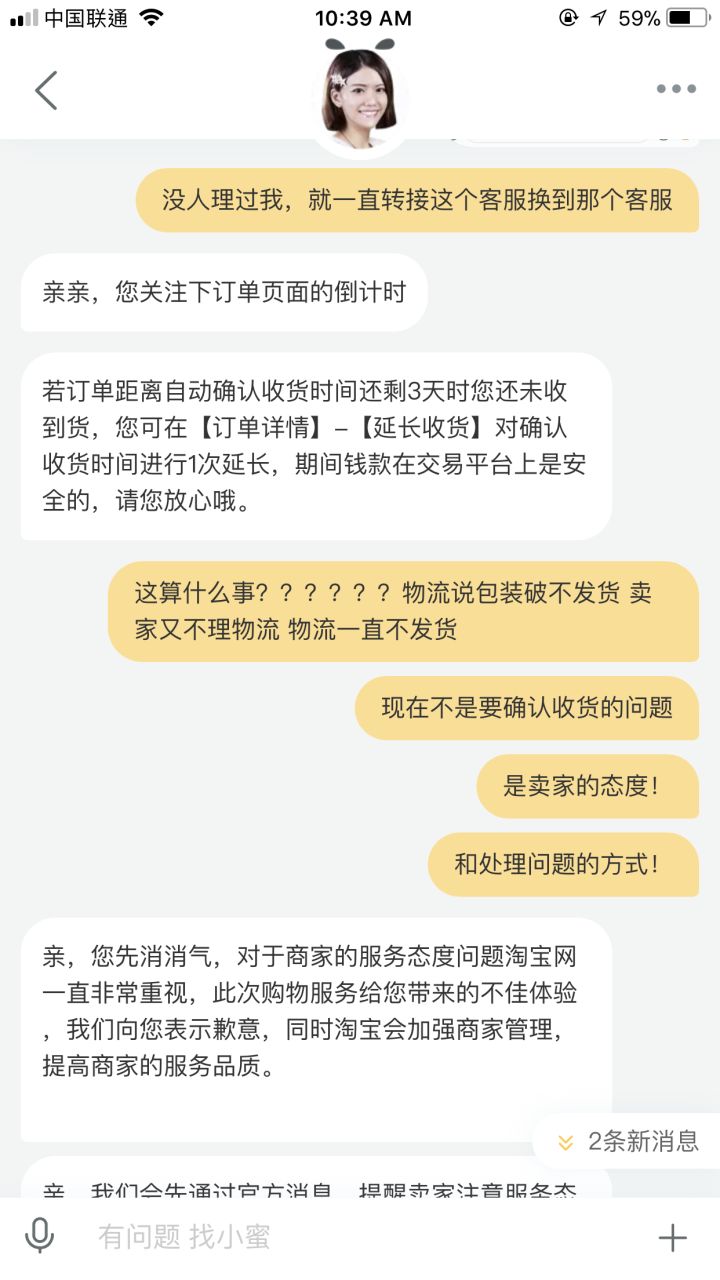The width and height of the screenshot is (720, 1280).
Task: Go back using the top-left arrow
Action: tap(46, 90)
